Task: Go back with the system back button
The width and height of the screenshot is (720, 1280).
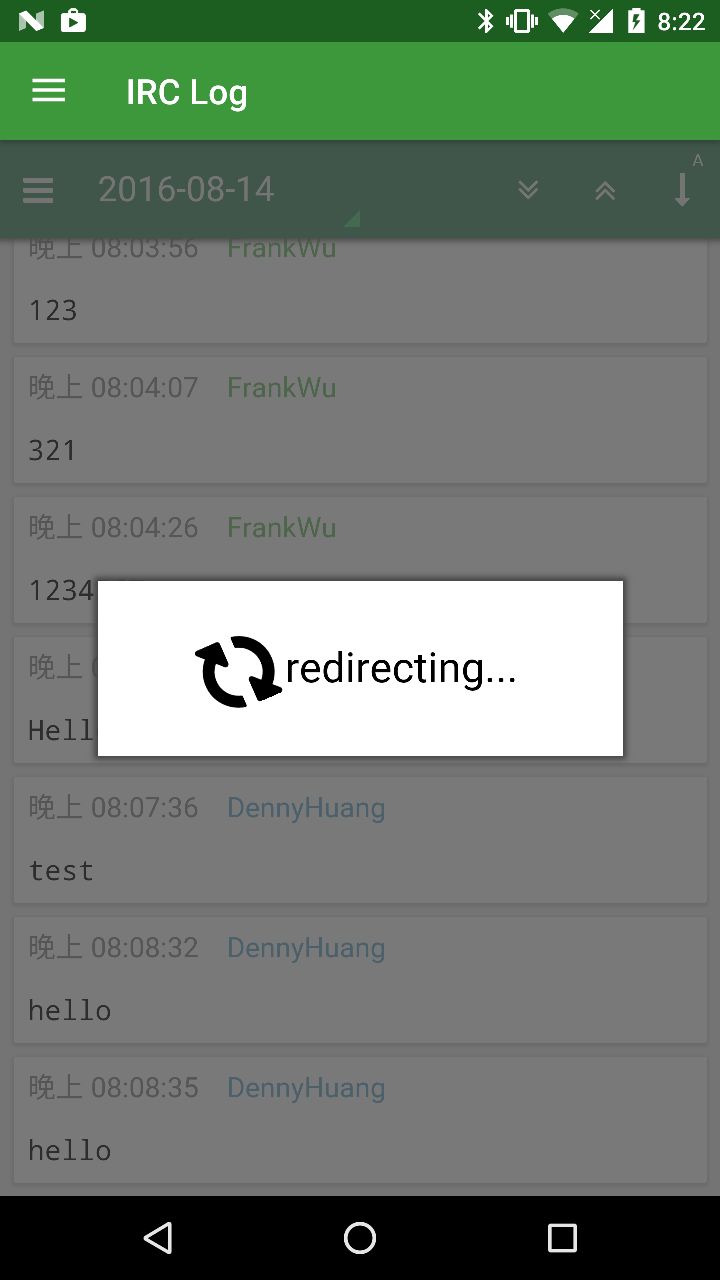Action: coord(158,1238)
